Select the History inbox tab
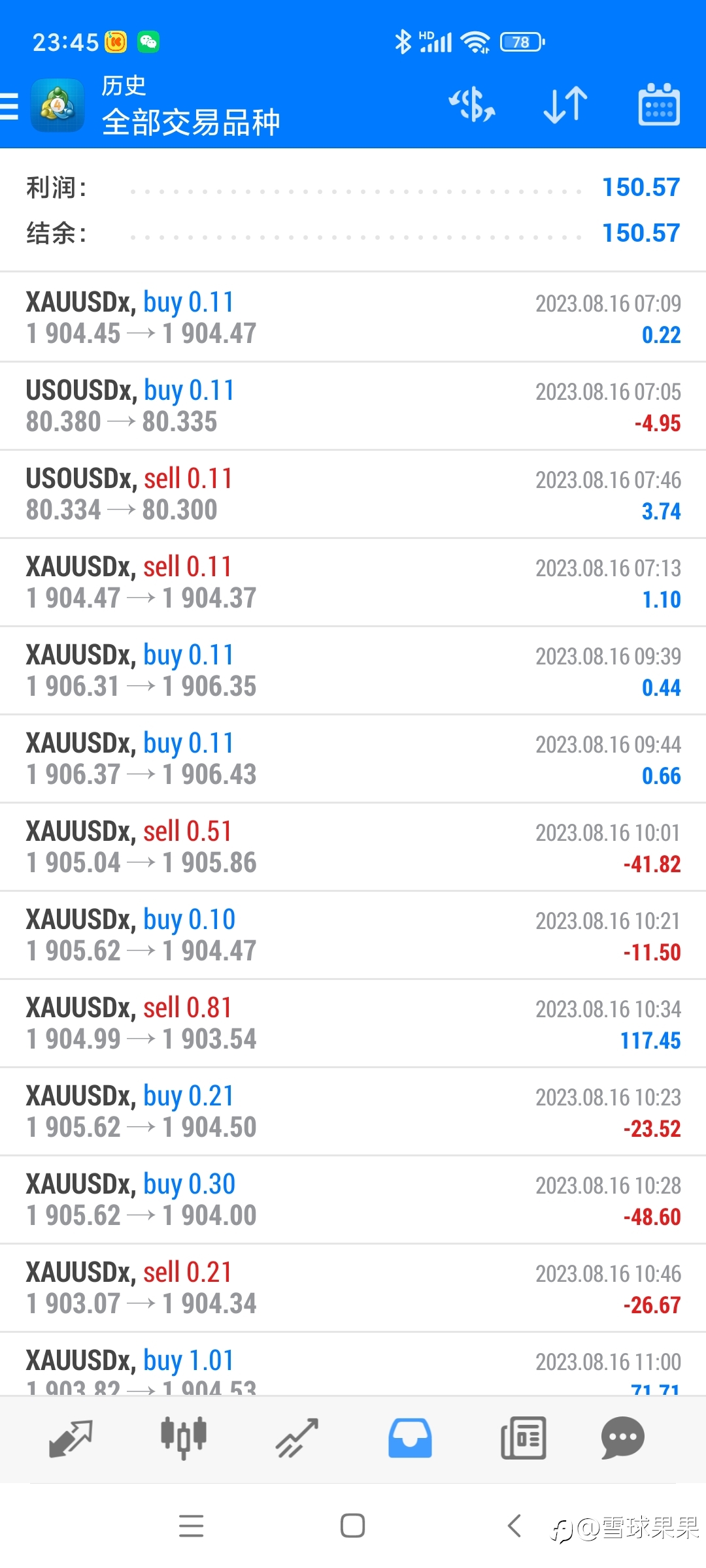 point(410,1439)
